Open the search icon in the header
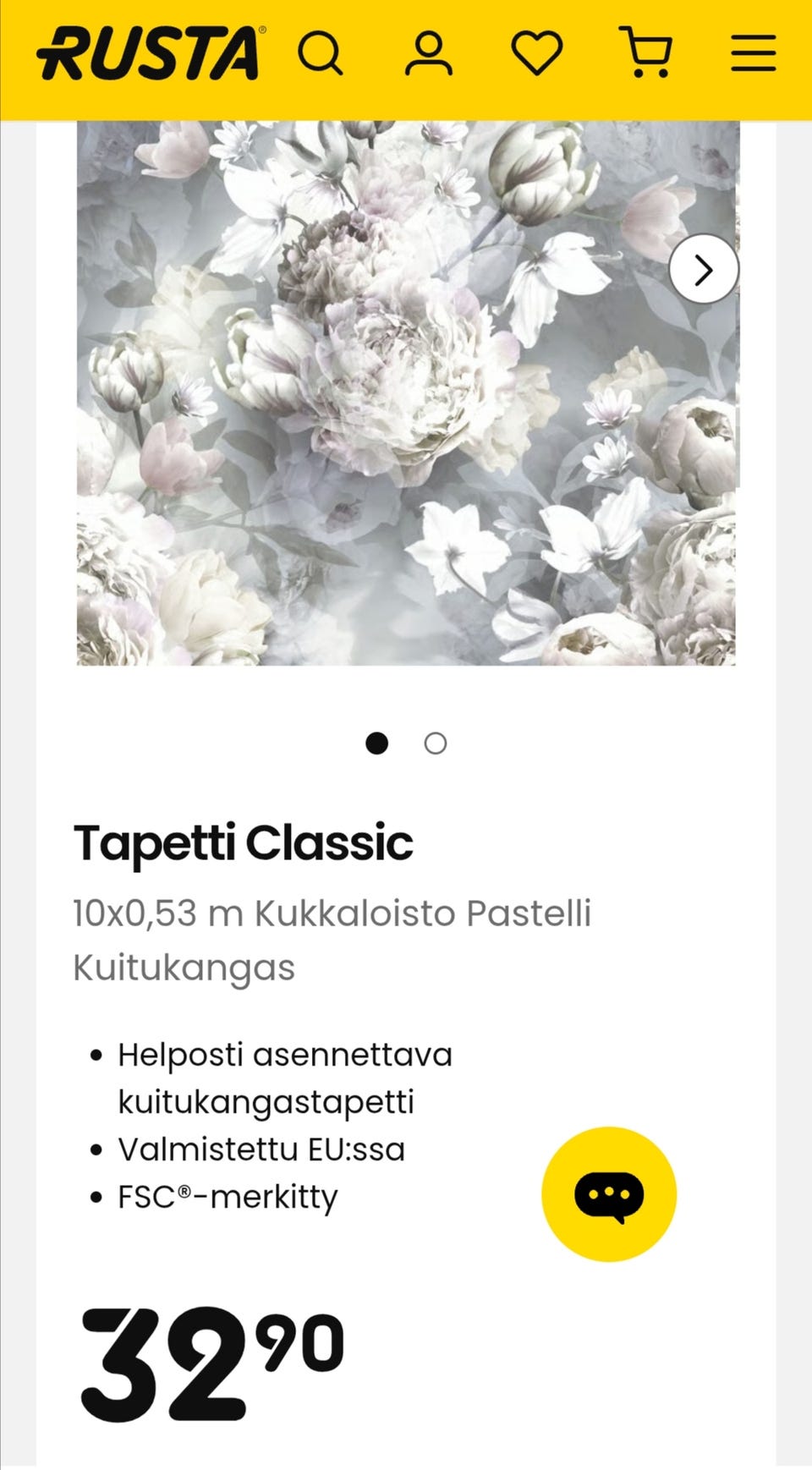 321,53
